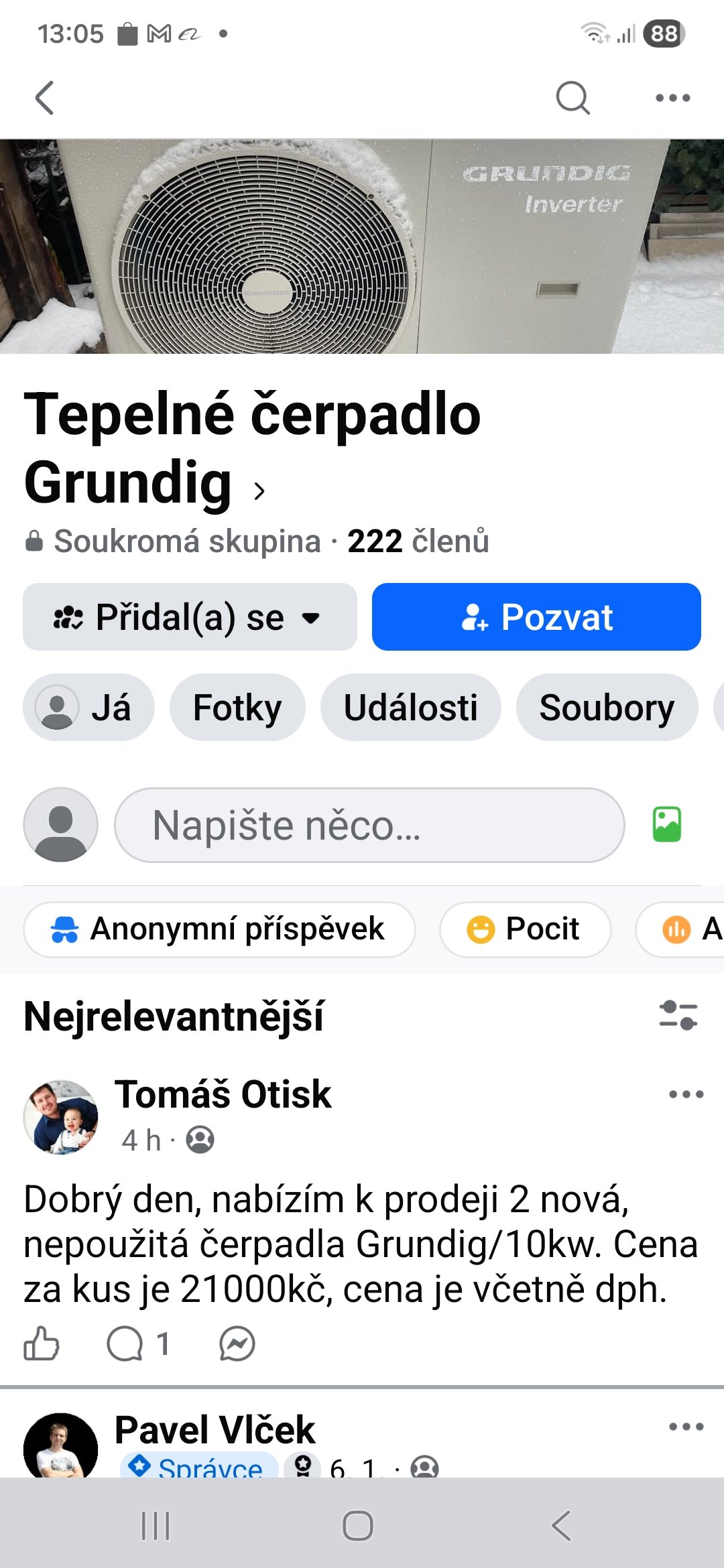
Task: Open options for Tomáš Otisk's post
Action: [686, 1094]
